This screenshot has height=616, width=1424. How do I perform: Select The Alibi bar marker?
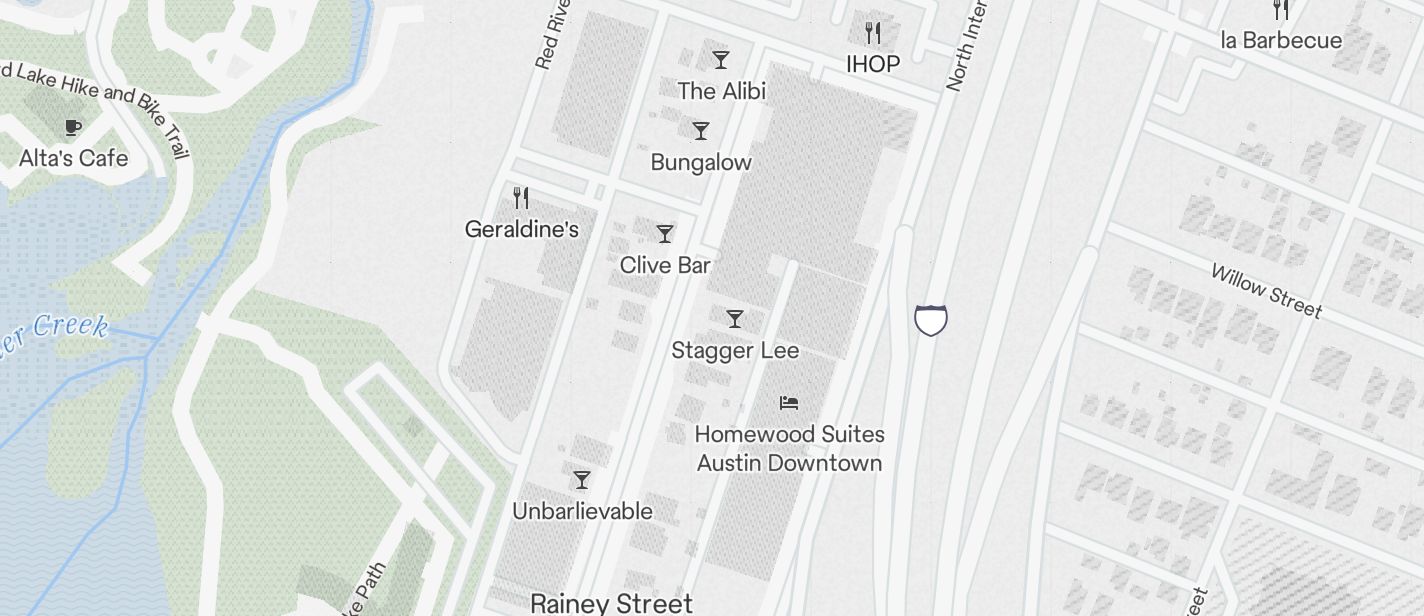[720, 60]
